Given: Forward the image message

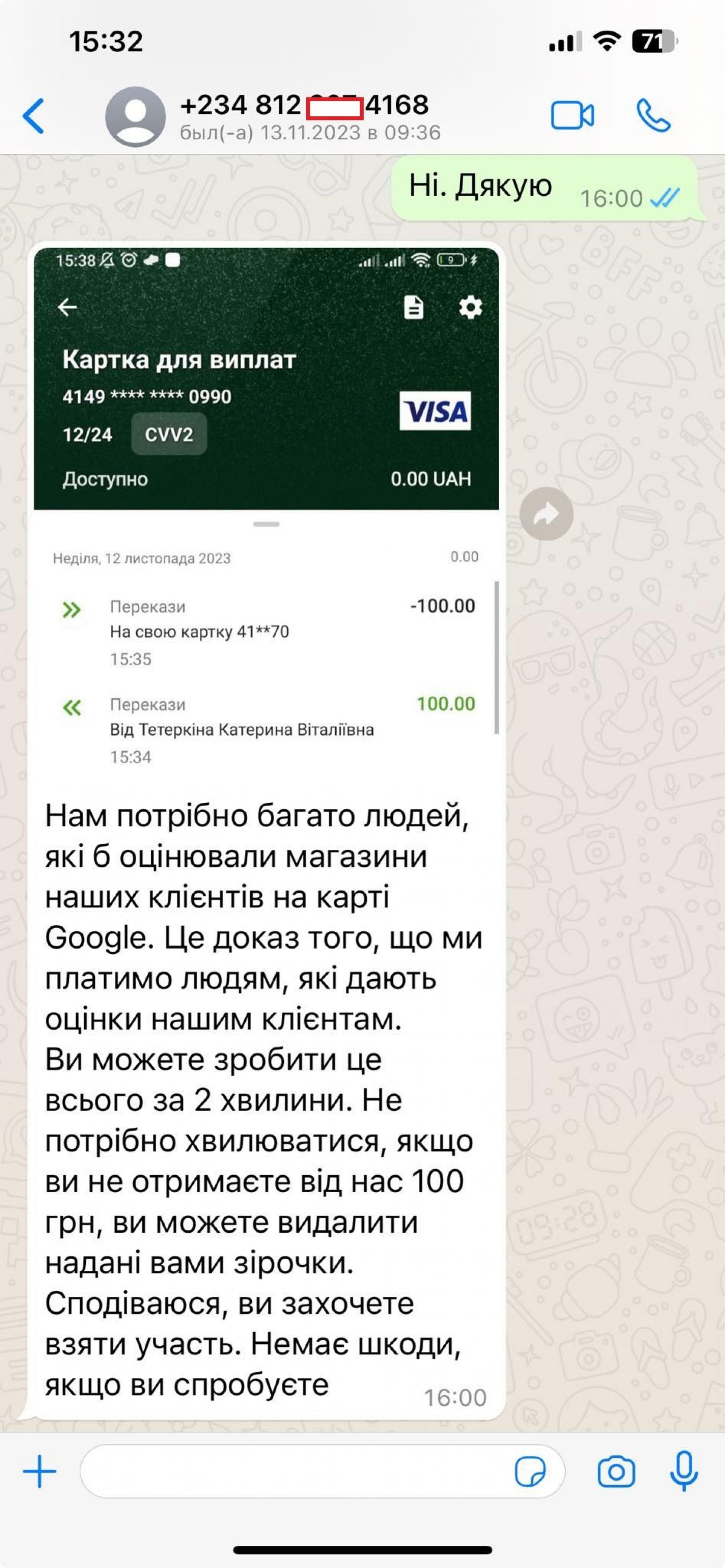Looking at the screenshot, I should pos(546,514).
